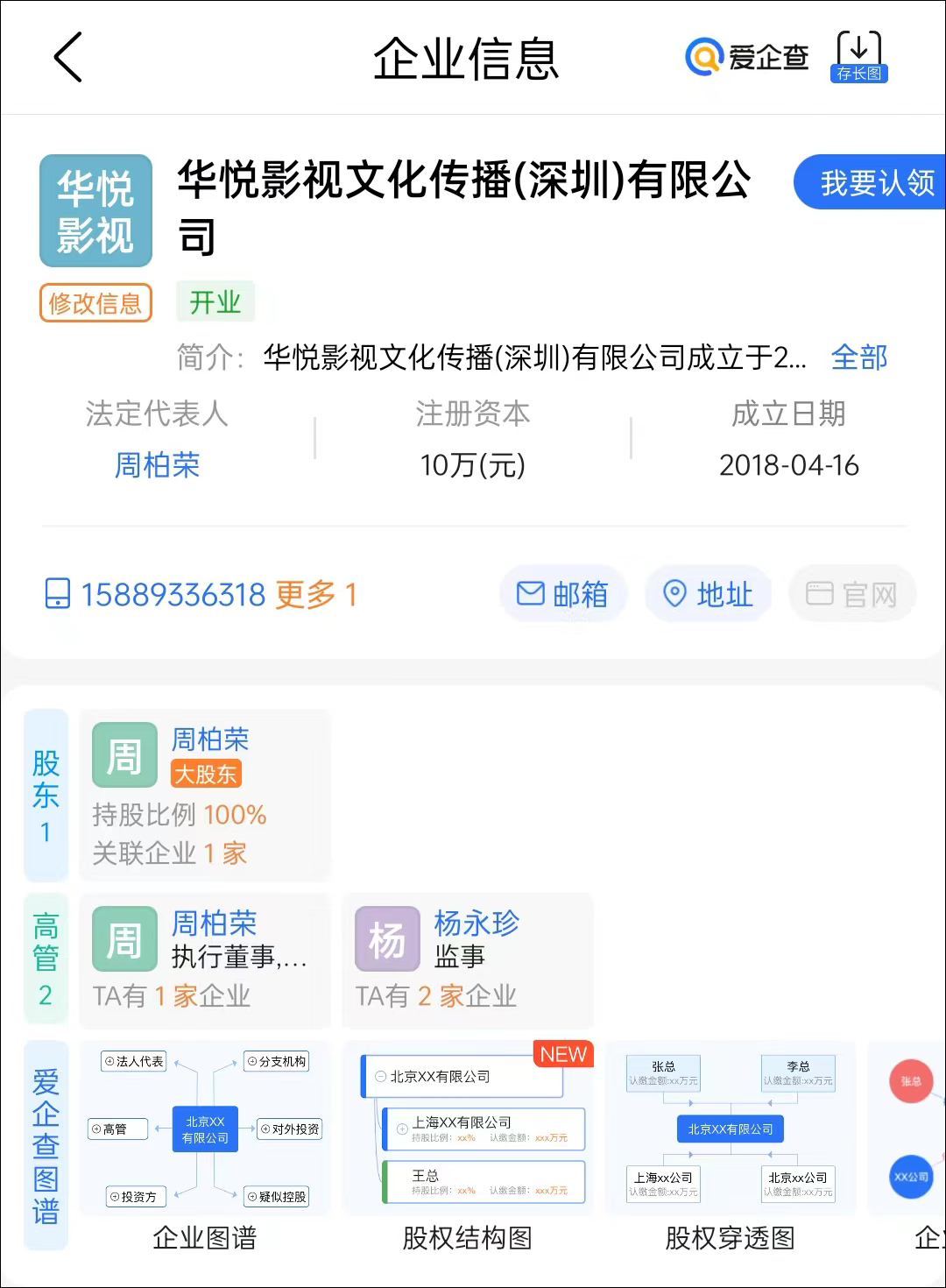Click the back arrow at top left
Viewport: 946px width, 1288px height.
point(67,59)
